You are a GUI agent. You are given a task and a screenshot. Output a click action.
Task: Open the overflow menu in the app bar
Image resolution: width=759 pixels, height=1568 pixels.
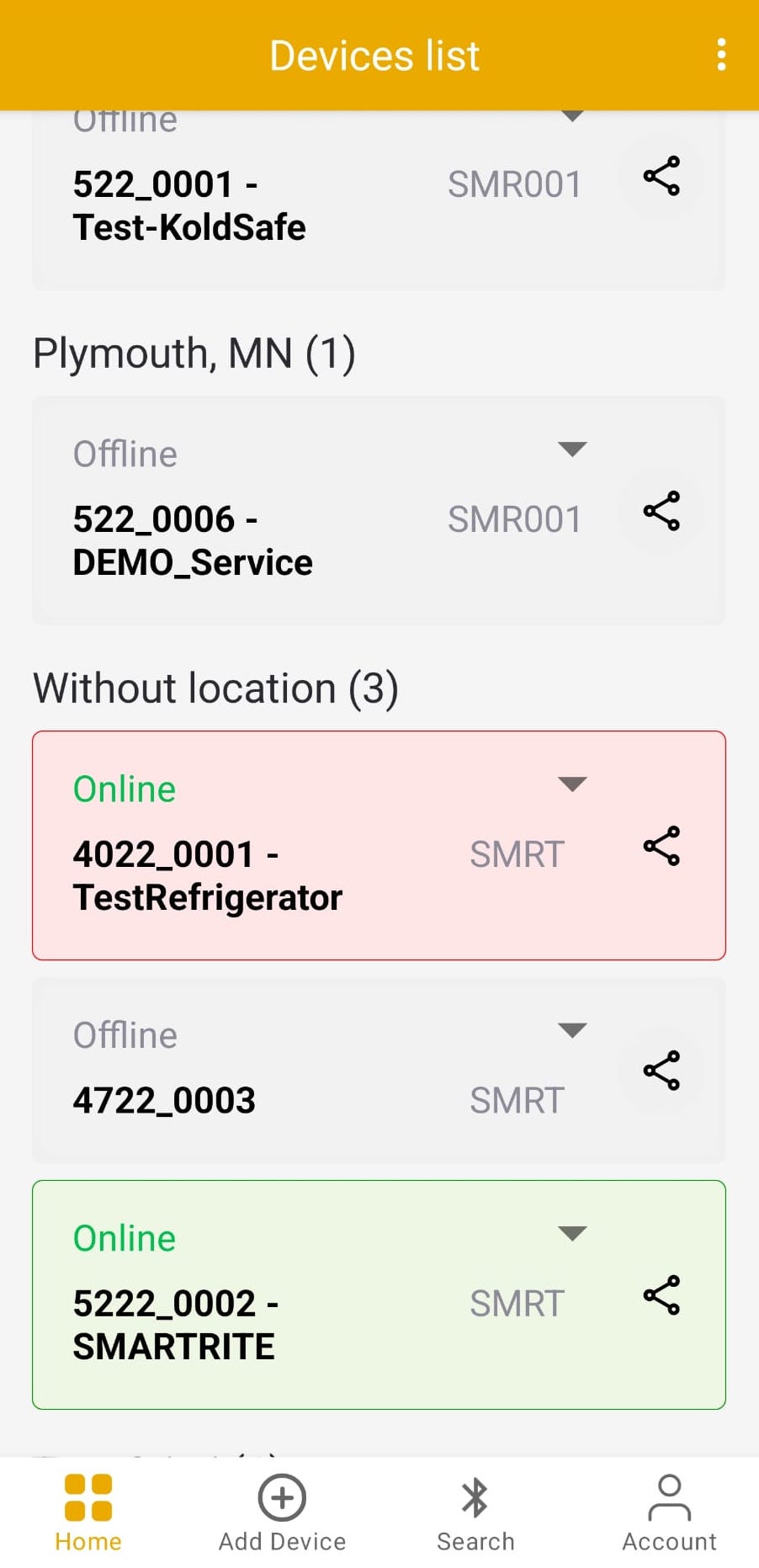click(721, 56)
